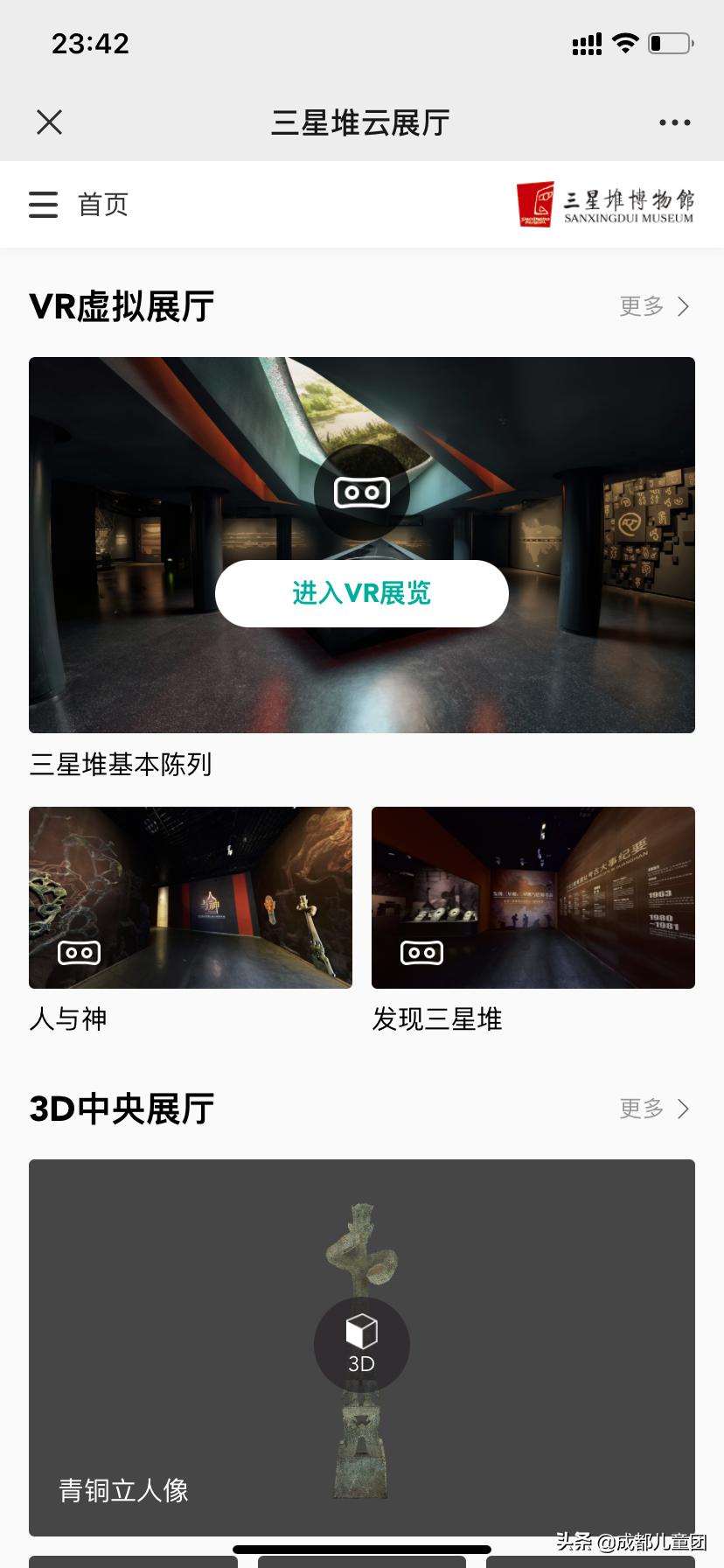Open the hamburger menu beside 首页
This screenshot has height=1568, width=724.
click(43, 203)
